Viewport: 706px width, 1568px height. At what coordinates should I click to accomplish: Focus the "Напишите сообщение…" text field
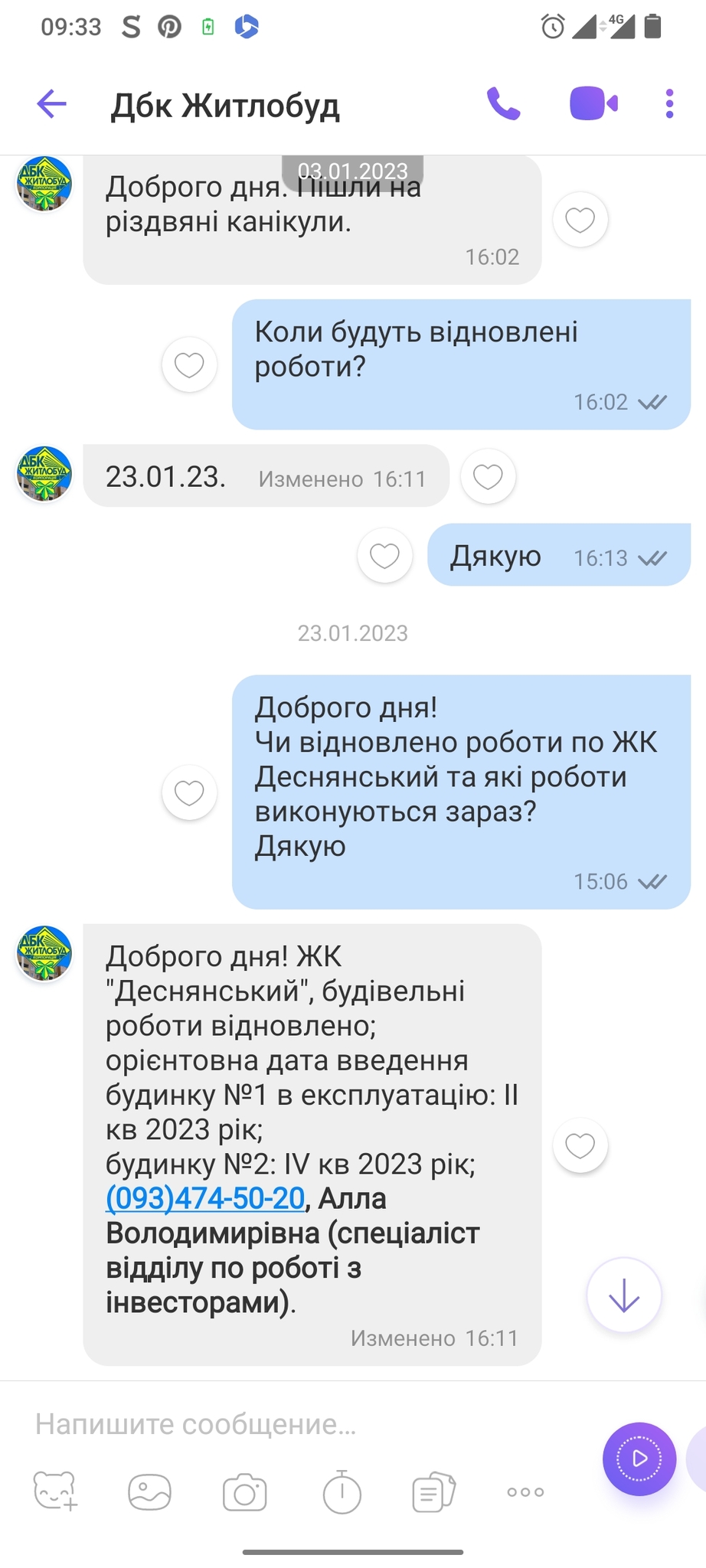(x=306, y=1424)
